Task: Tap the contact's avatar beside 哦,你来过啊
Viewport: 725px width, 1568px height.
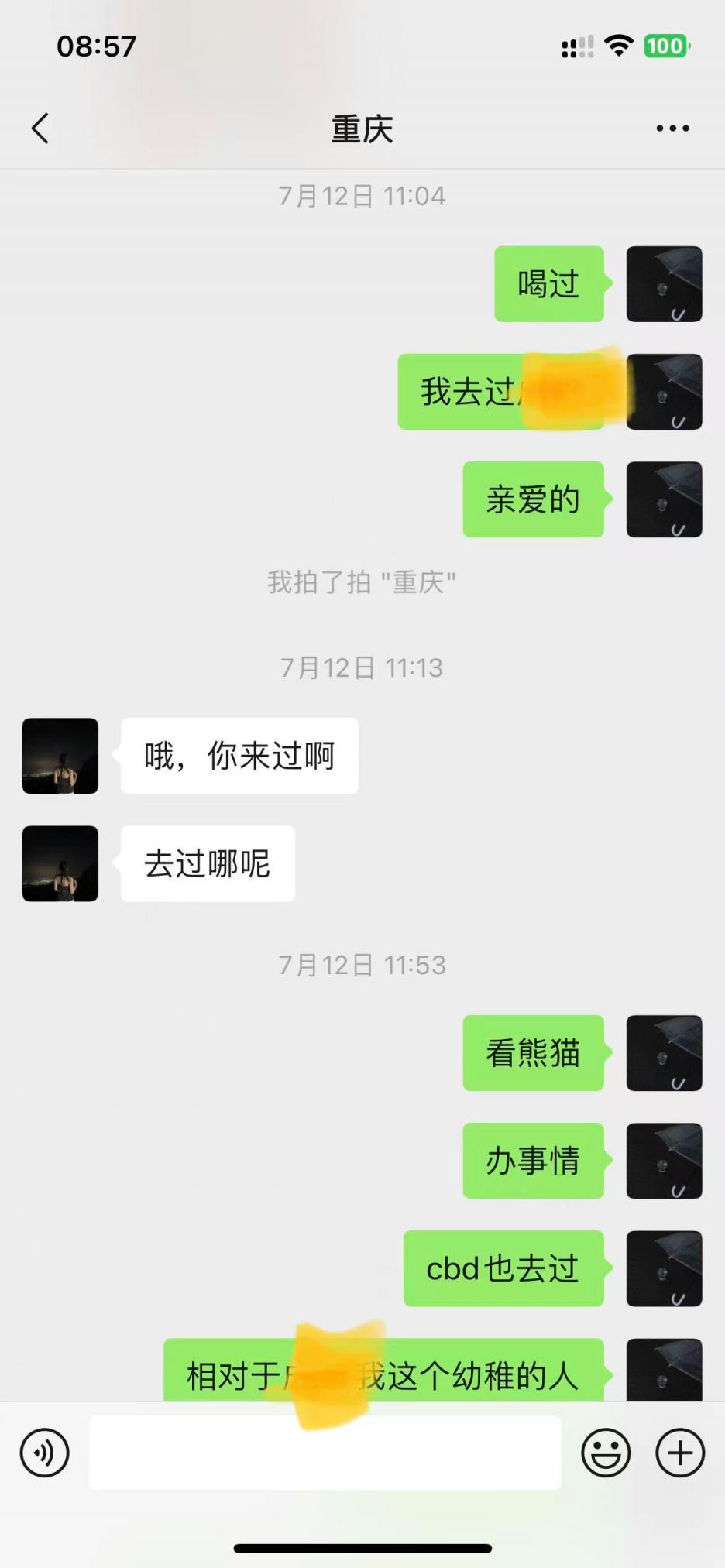Action: pyautogui.click(x=60, y=756)
